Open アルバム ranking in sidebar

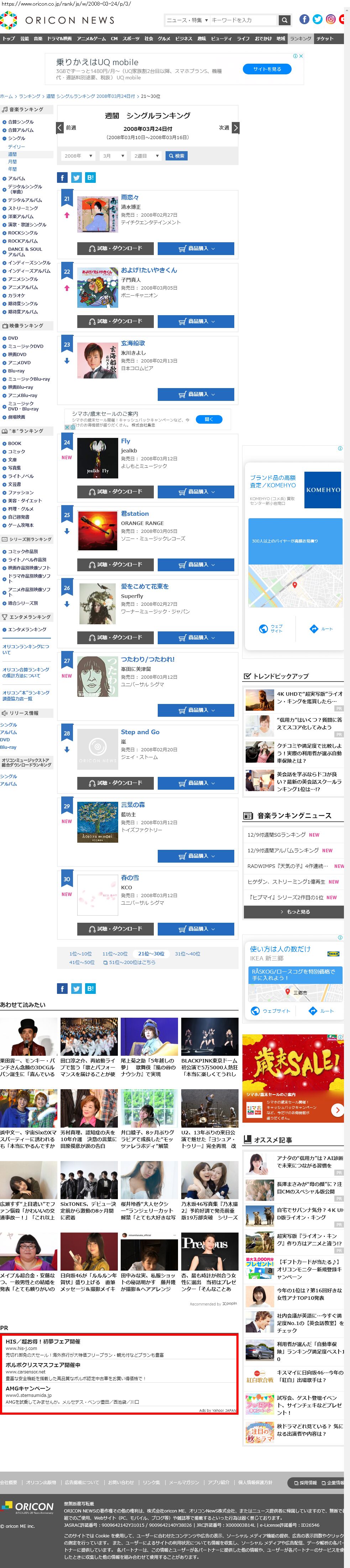click(x=16, y=179)
